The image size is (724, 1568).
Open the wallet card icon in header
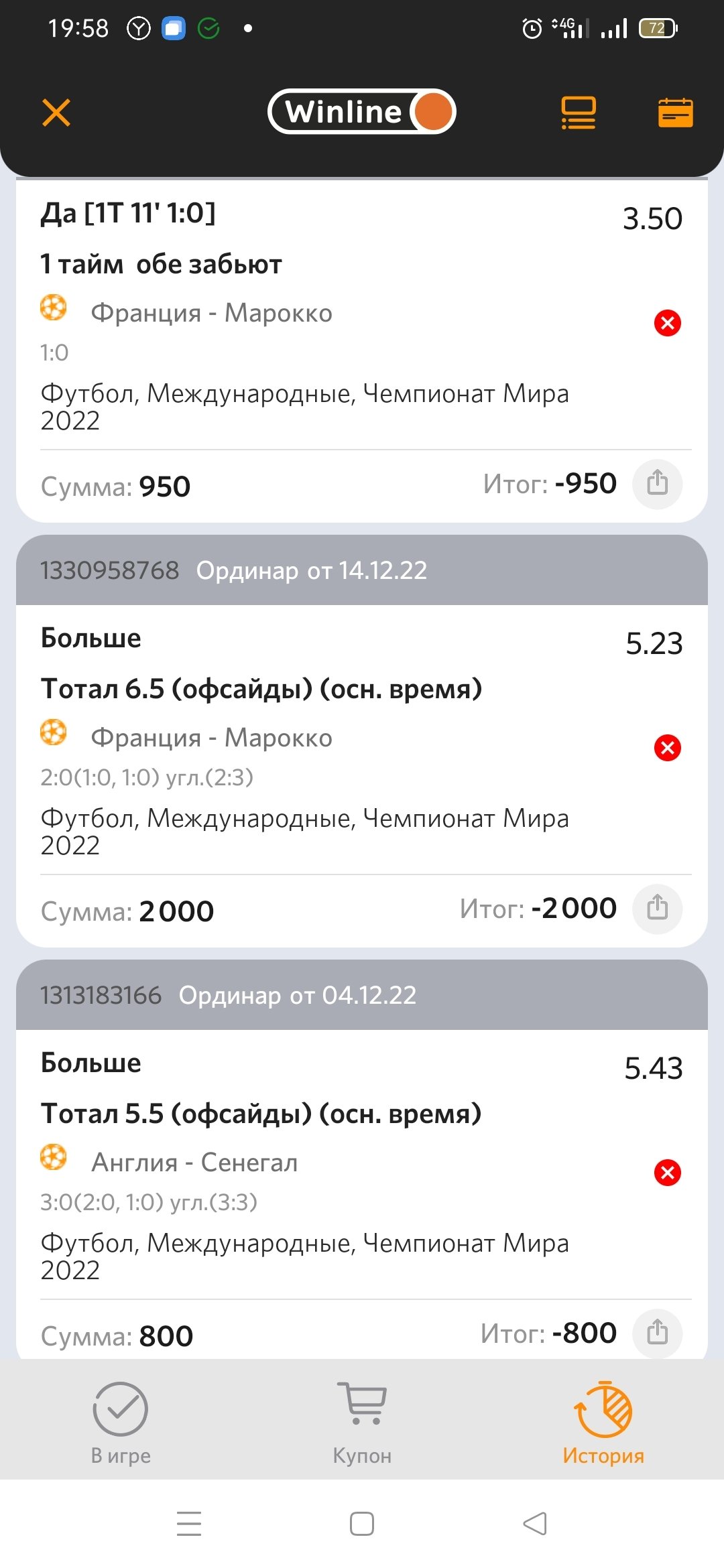click(675, 112)
